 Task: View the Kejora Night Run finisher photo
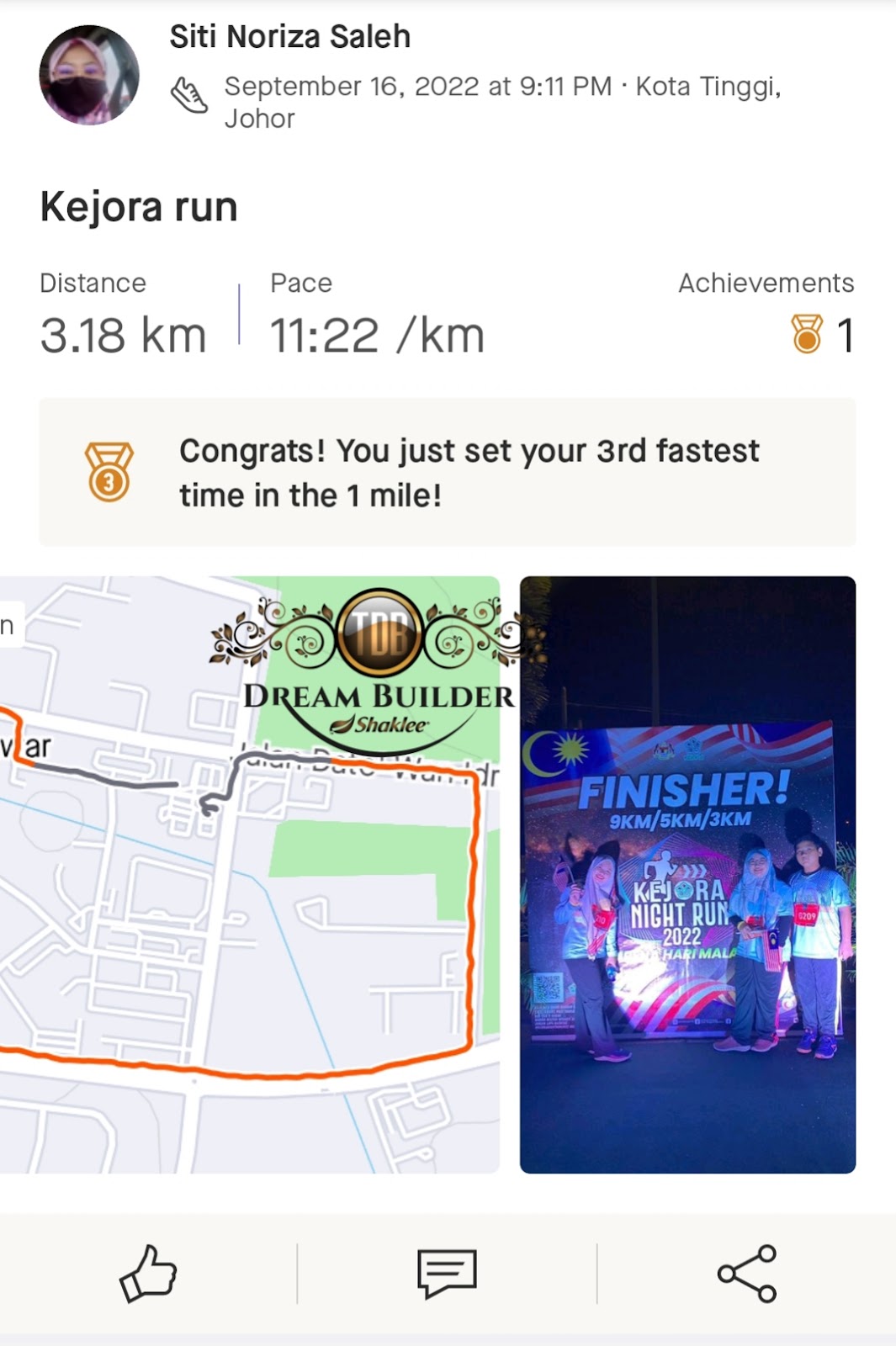pyautogui.click(x=687, y=874)
